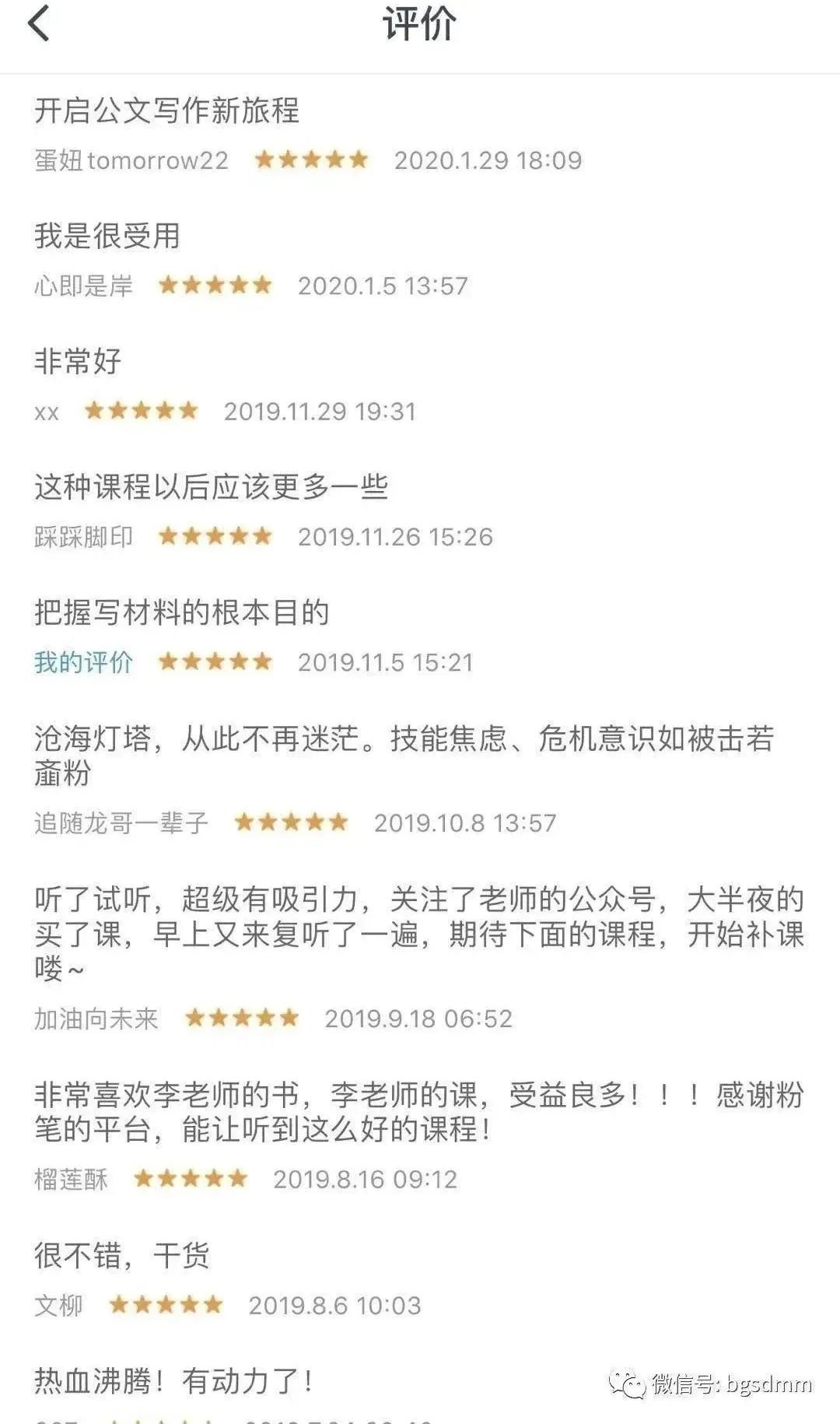Click the star rating beside 加油向未来

tap(241, 1016)
